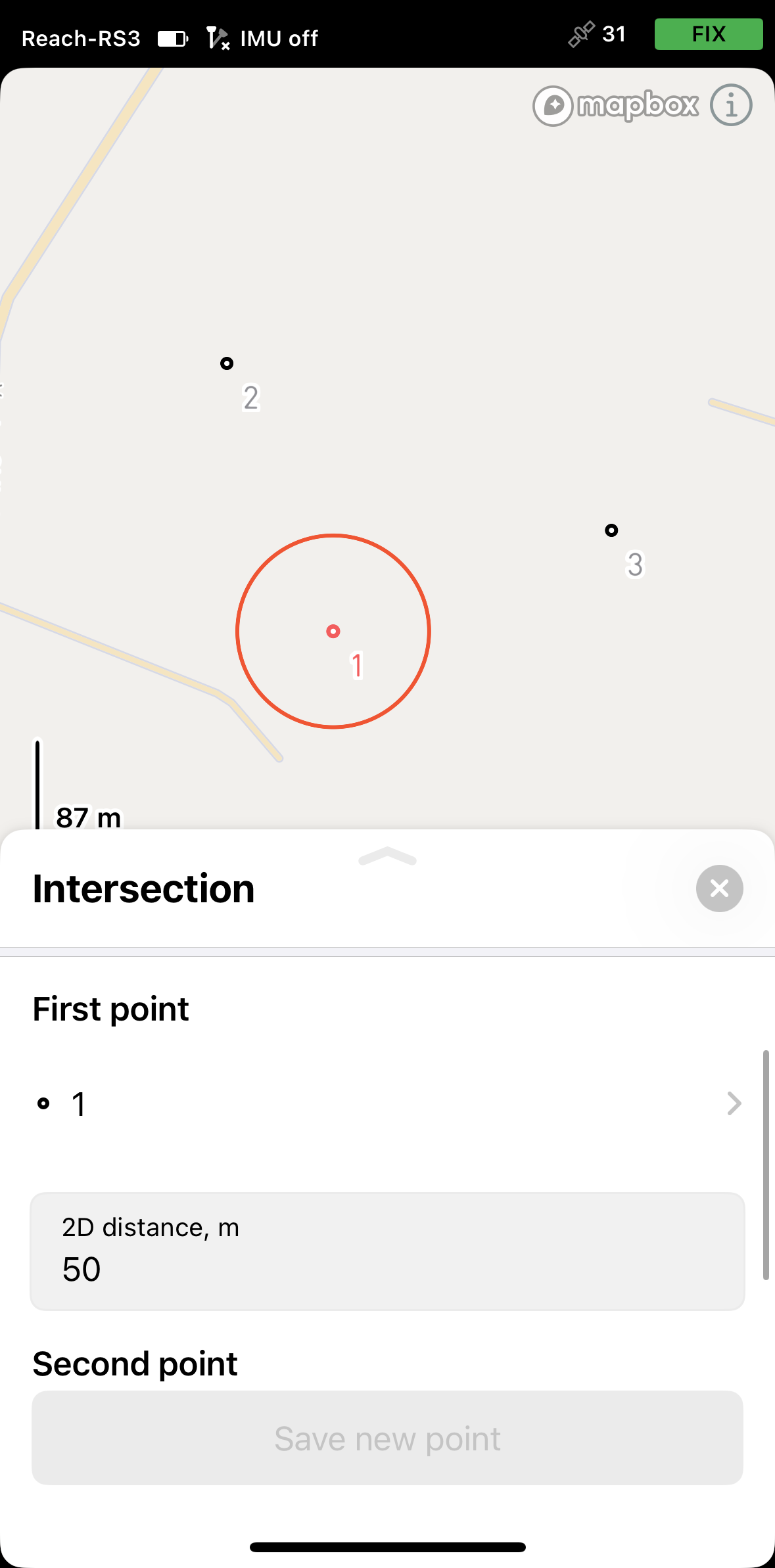Tap Save new point button

(388, 1438)
